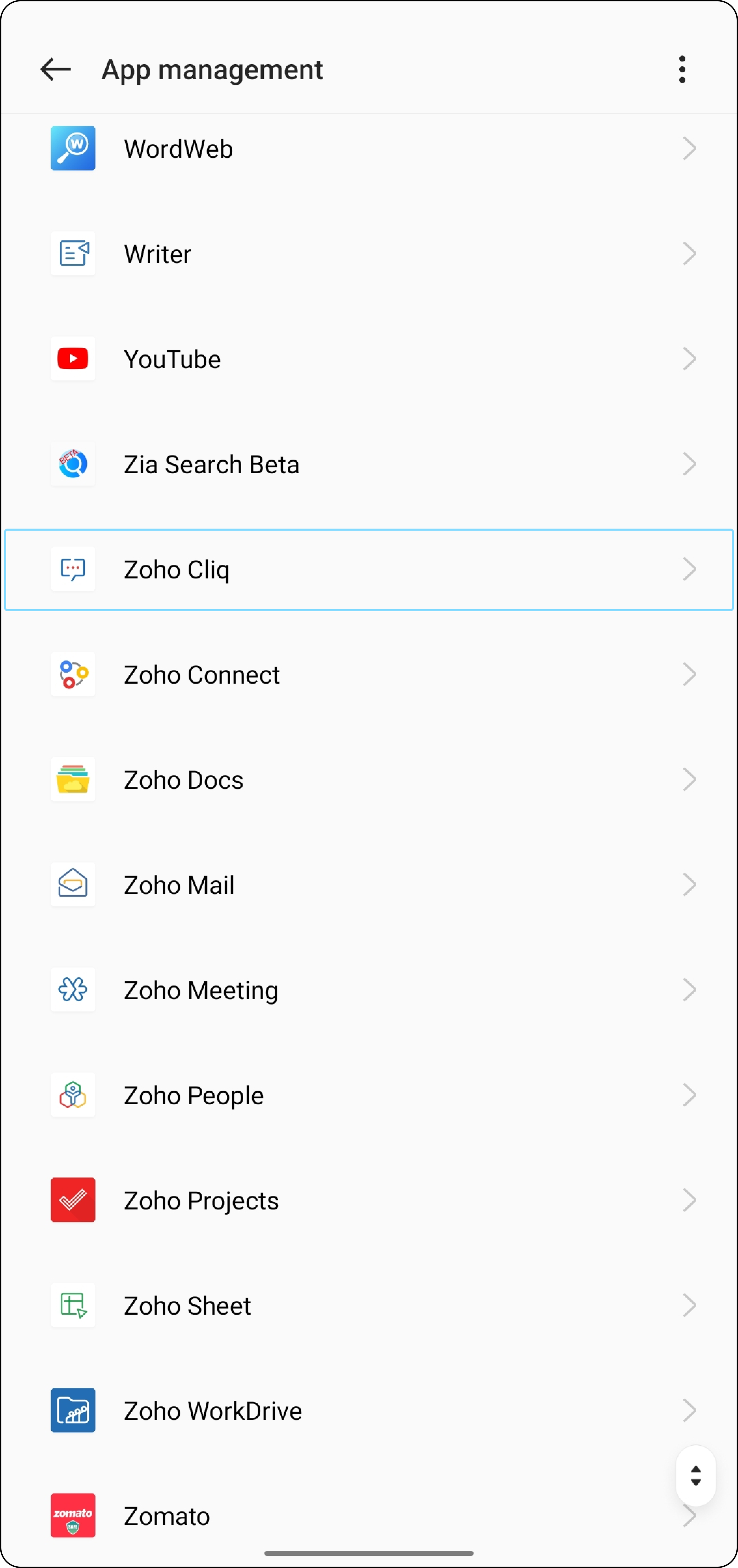The width and height of the screenshot is (738, 1568).
Task: Open Zoho Projects app info
Action: pos(369,1200)
